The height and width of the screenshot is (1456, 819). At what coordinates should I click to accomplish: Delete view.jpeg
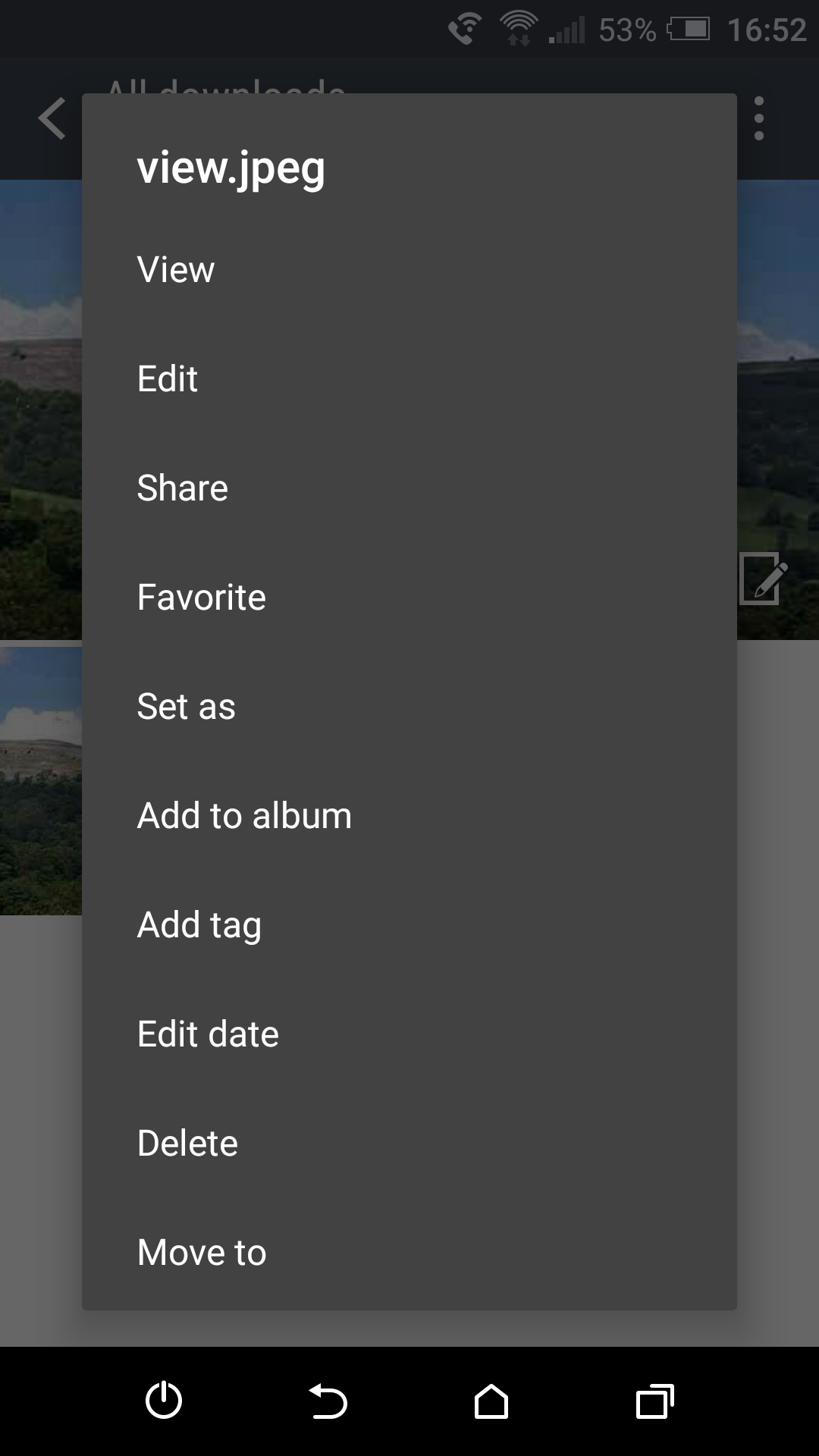pos(409,1144)
